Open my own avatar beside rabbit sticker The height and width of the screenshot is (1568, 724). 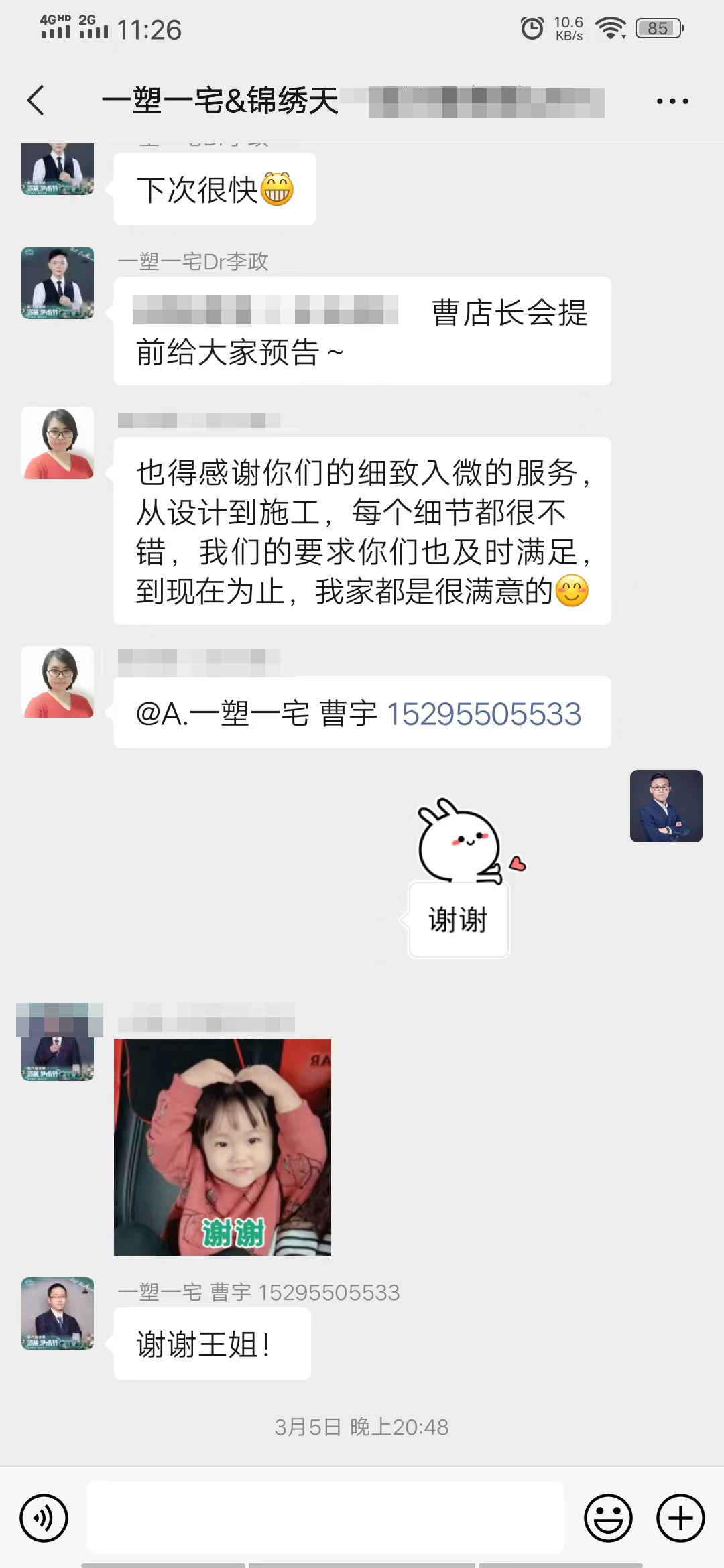[666, 806]
